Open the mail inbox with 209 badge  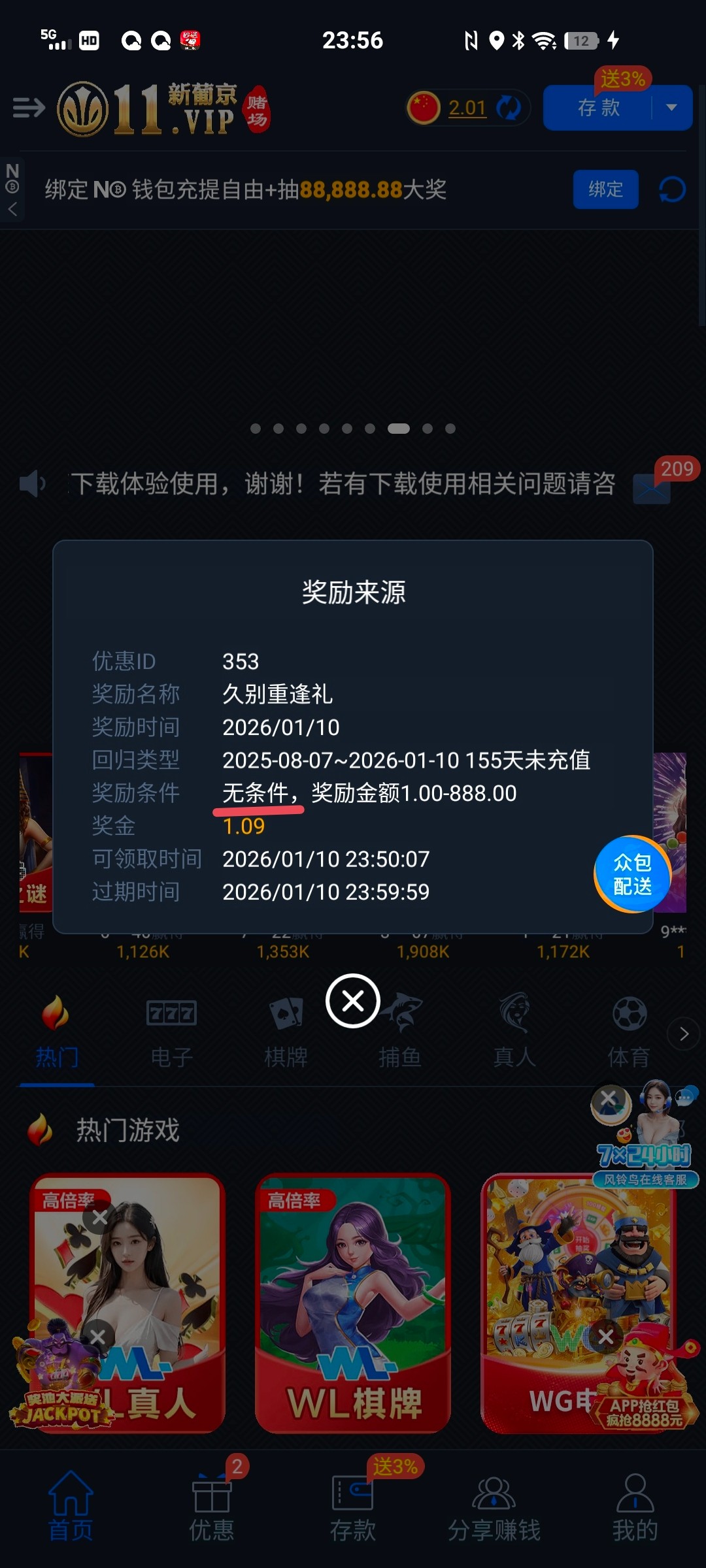[652, 487]
